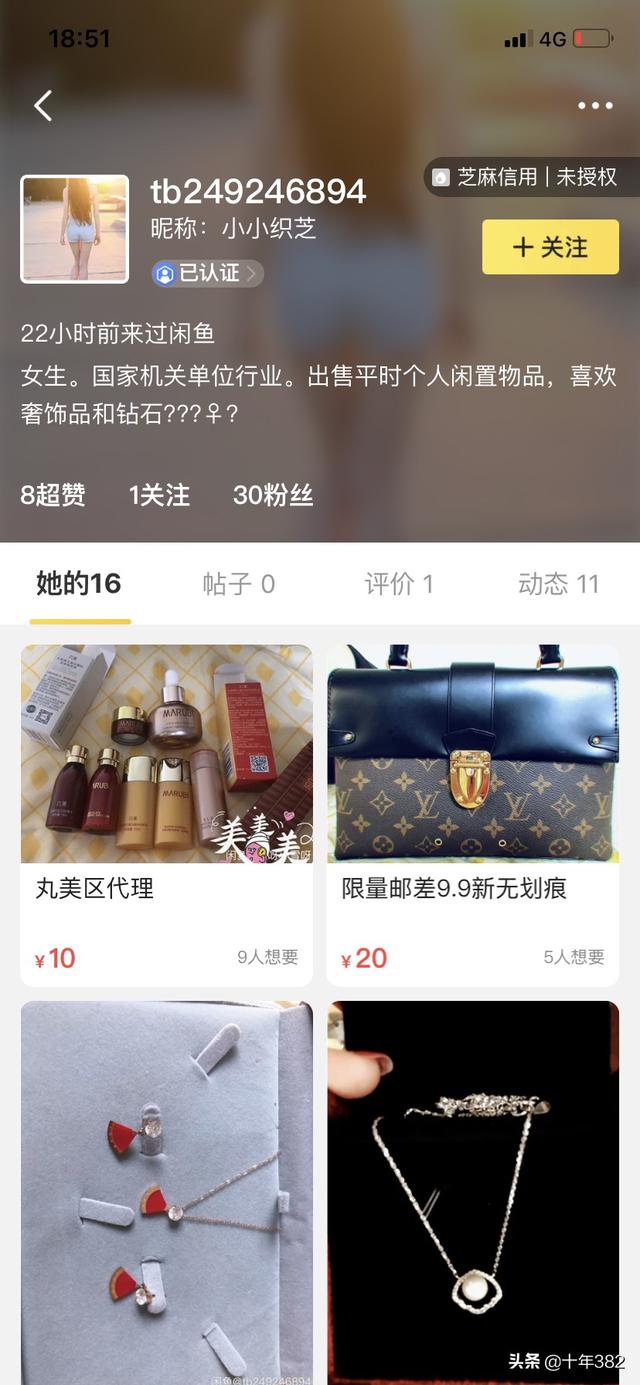View the 已认证 verification details
640x1385 pixels.
point(208,273)
